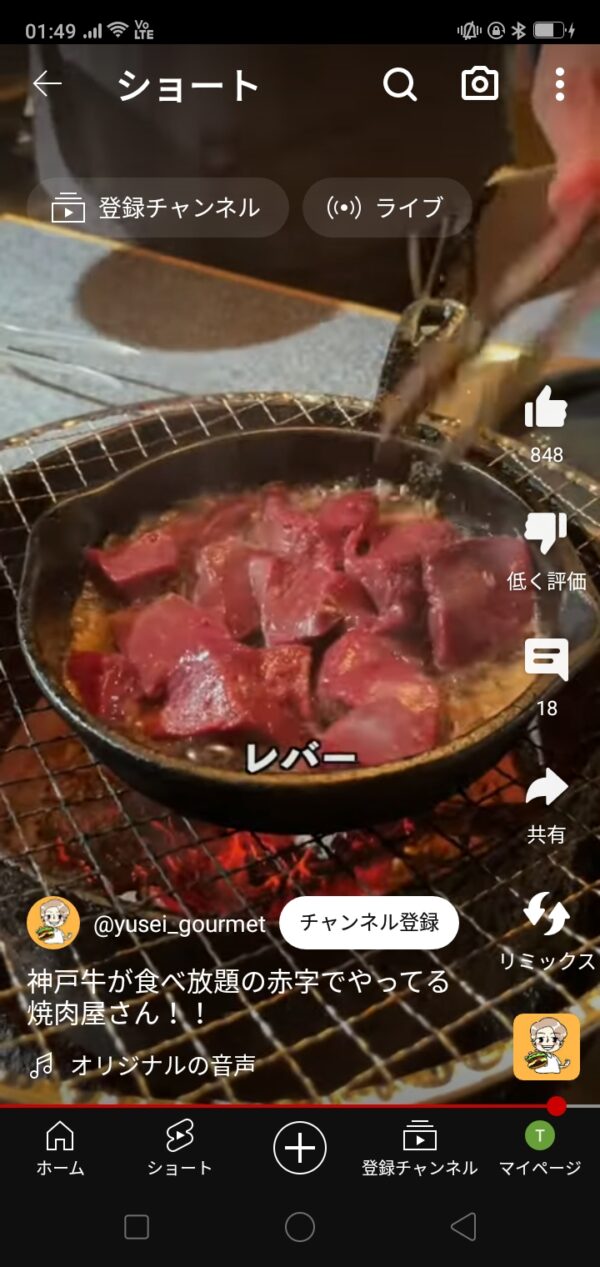
Task: Subscribe with the チャンネル登録 button
Action: pos(369,922)
